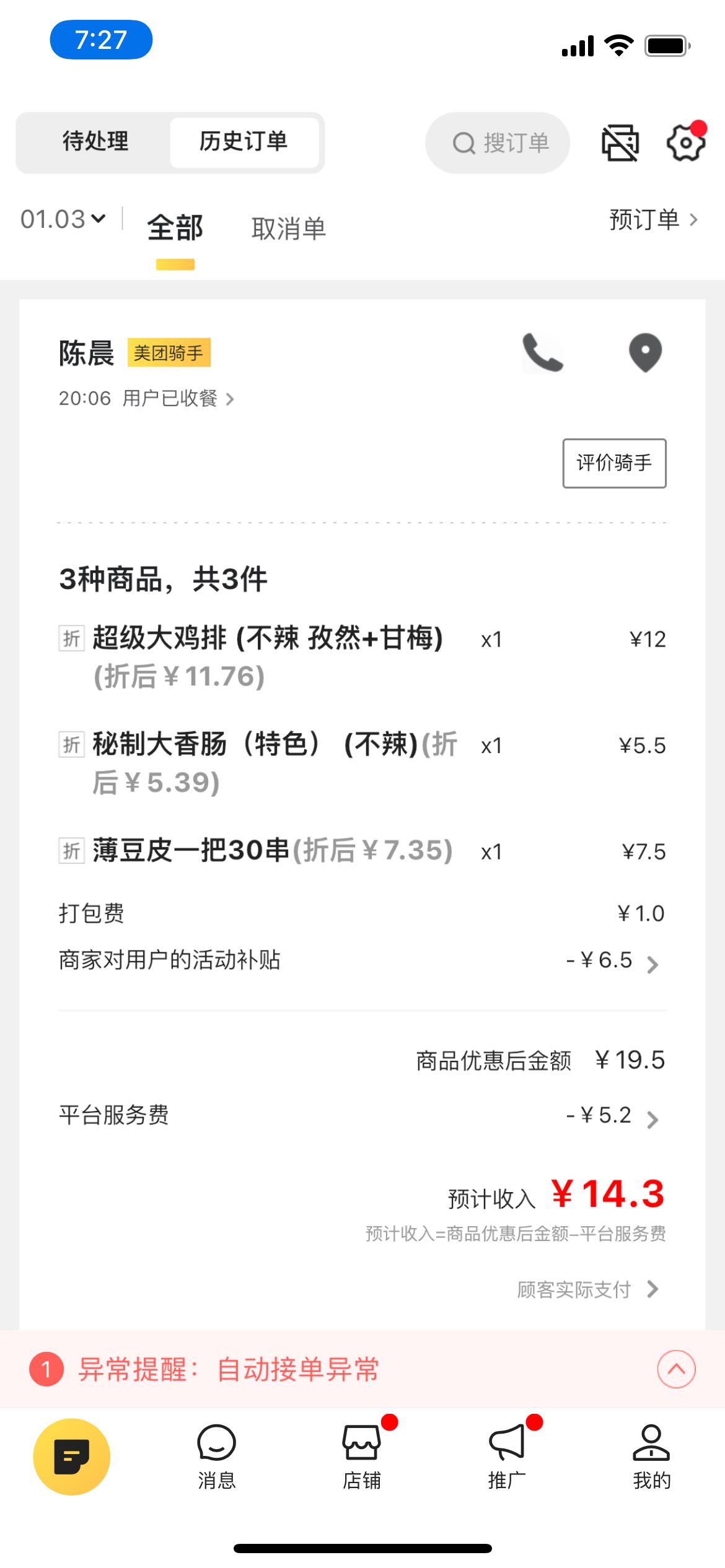Expand the 01.03 date dropdown

[x=63, y=219]
